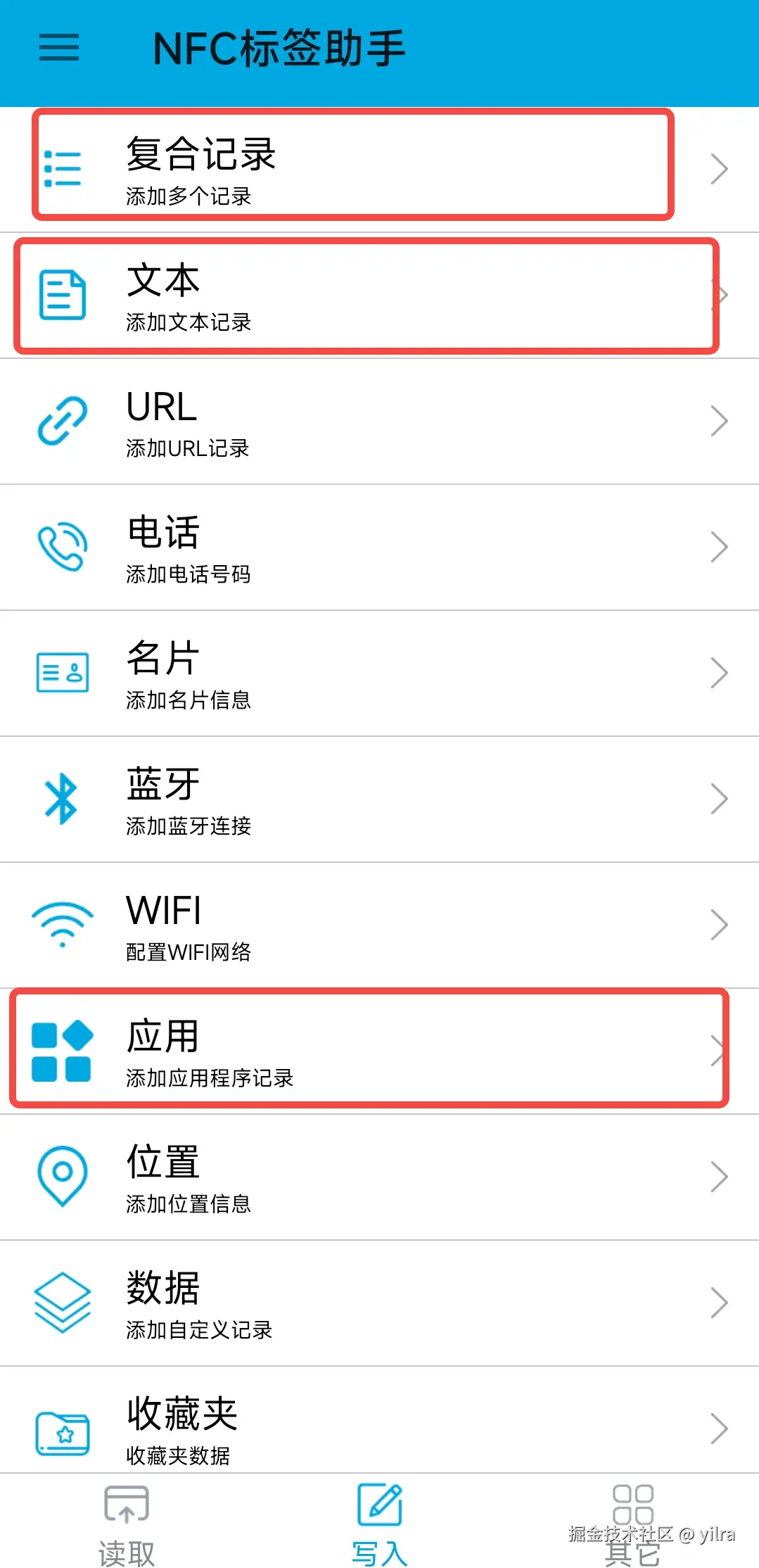Select 数据 to add a custom record

pyautogui.click(x=352, y=1303)
